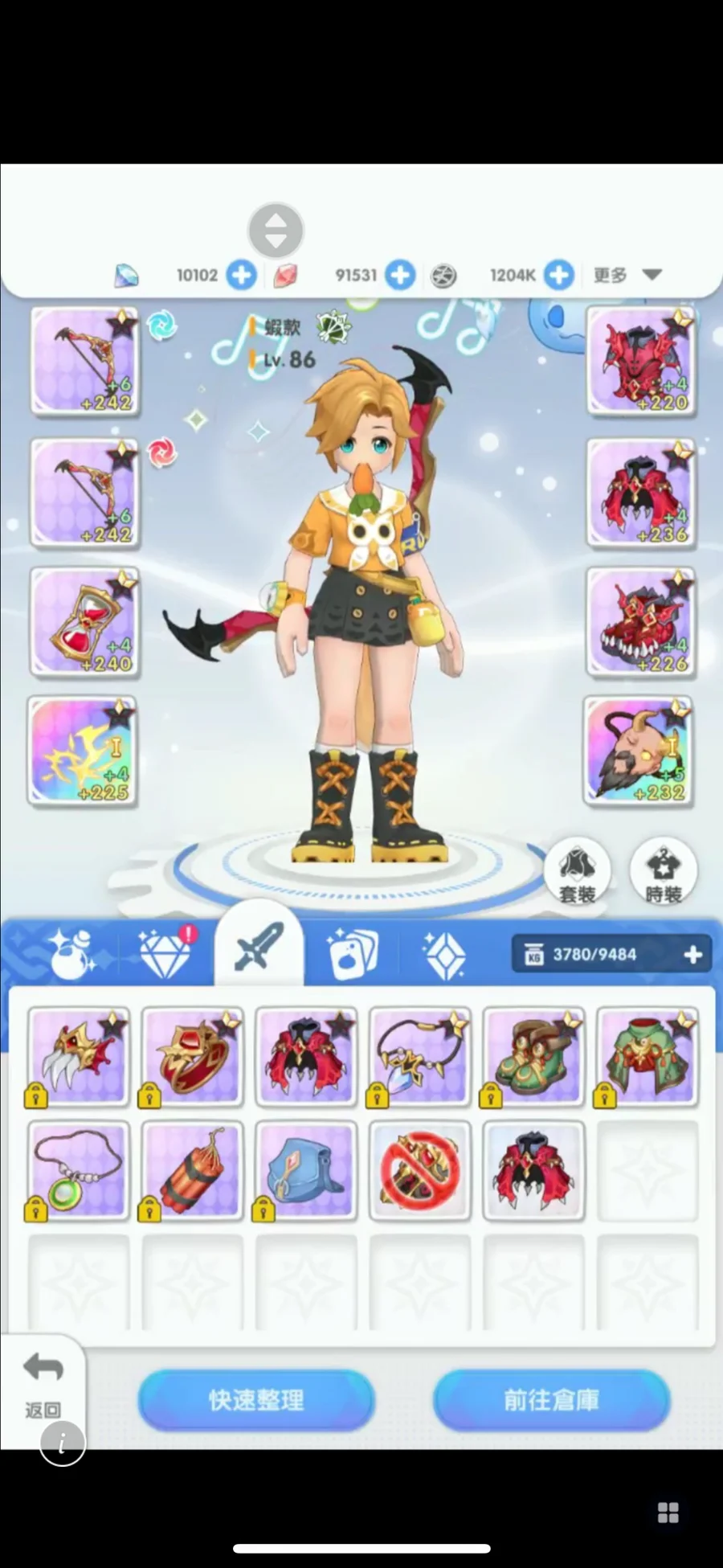Add more diamonds next to 10102

click(x=241, y=275)
